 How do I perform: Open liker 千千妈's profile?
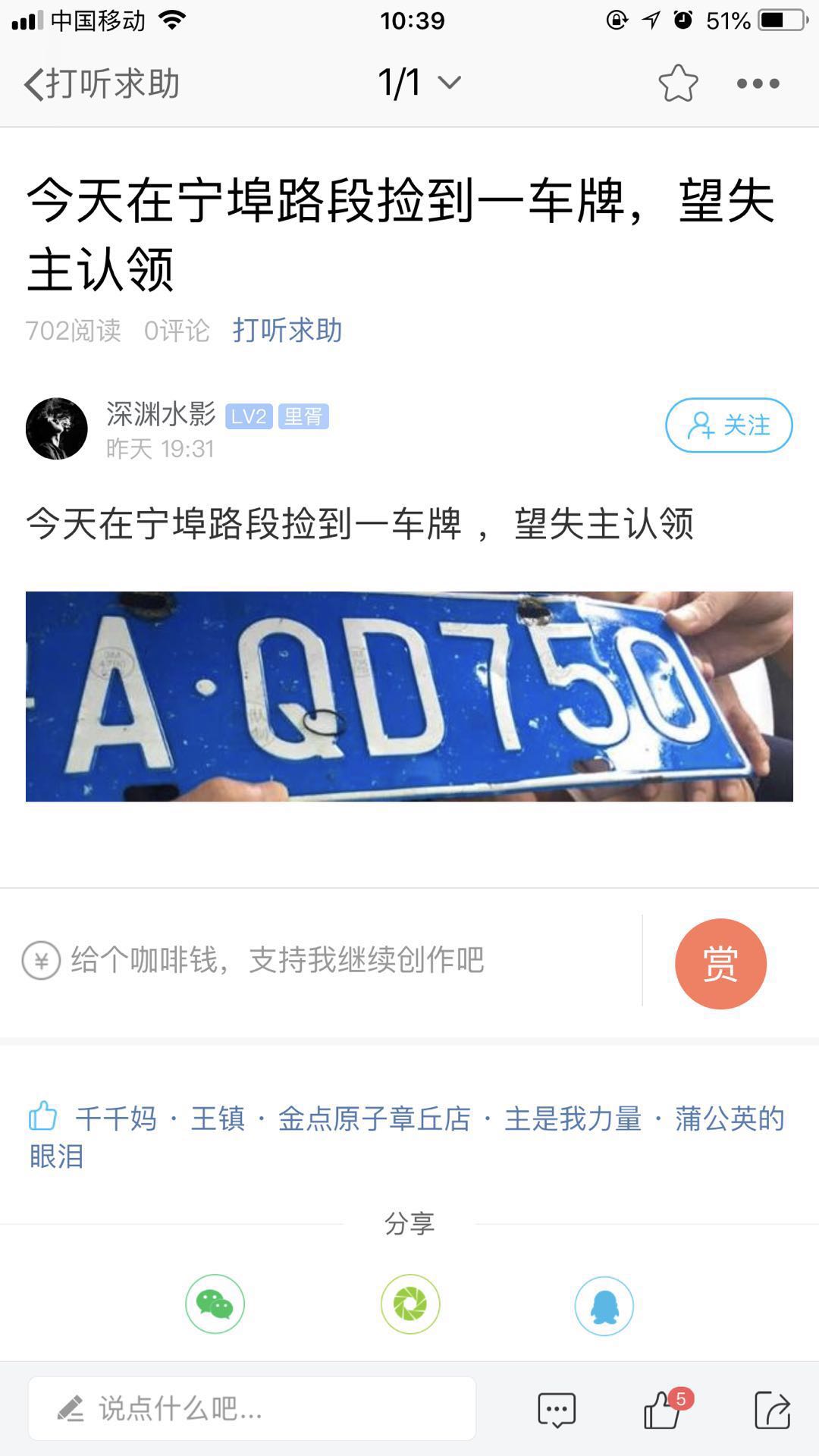[x=116, y=1119]
